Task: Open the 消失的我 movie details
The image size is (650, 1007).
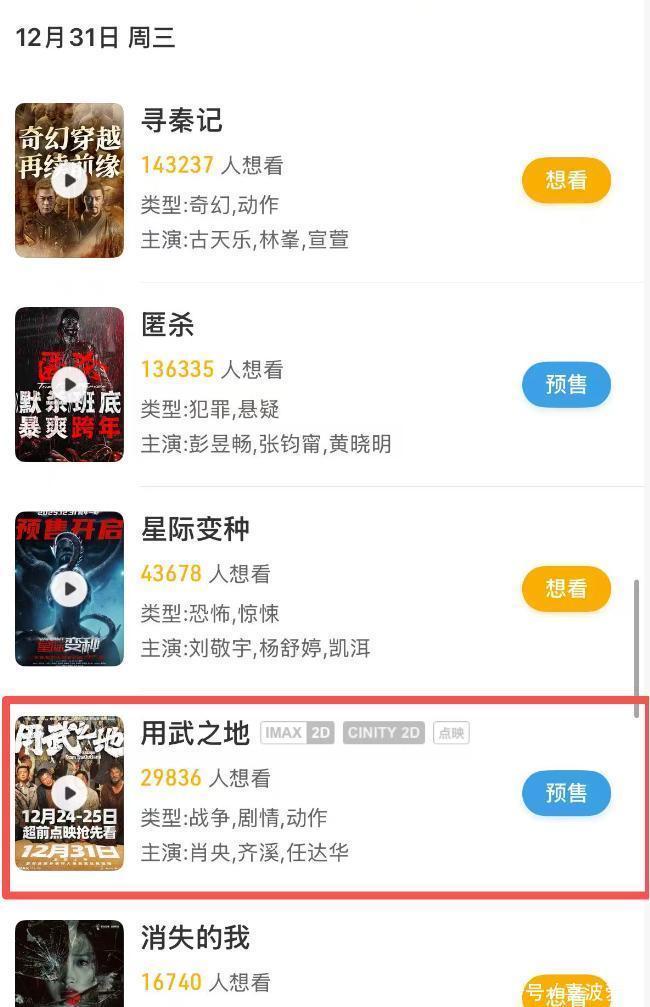Action: coord(195,938)
